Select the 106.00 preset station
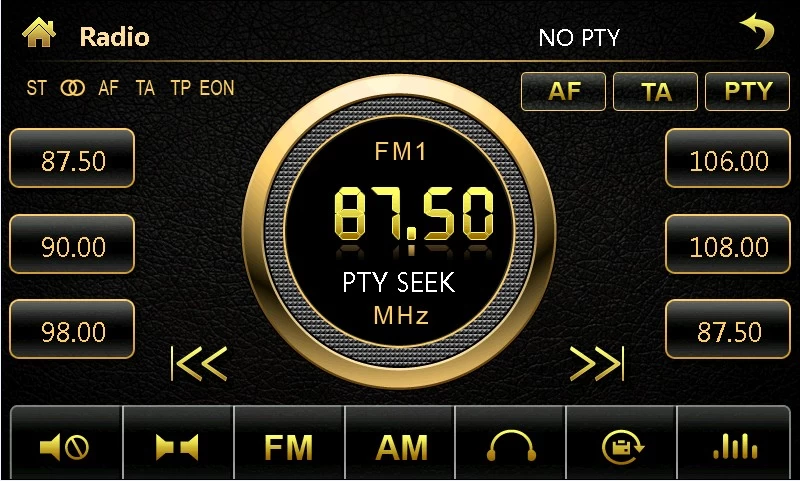Image resolution: width=800 pixels, height=481 pixels. click(729, 160)
